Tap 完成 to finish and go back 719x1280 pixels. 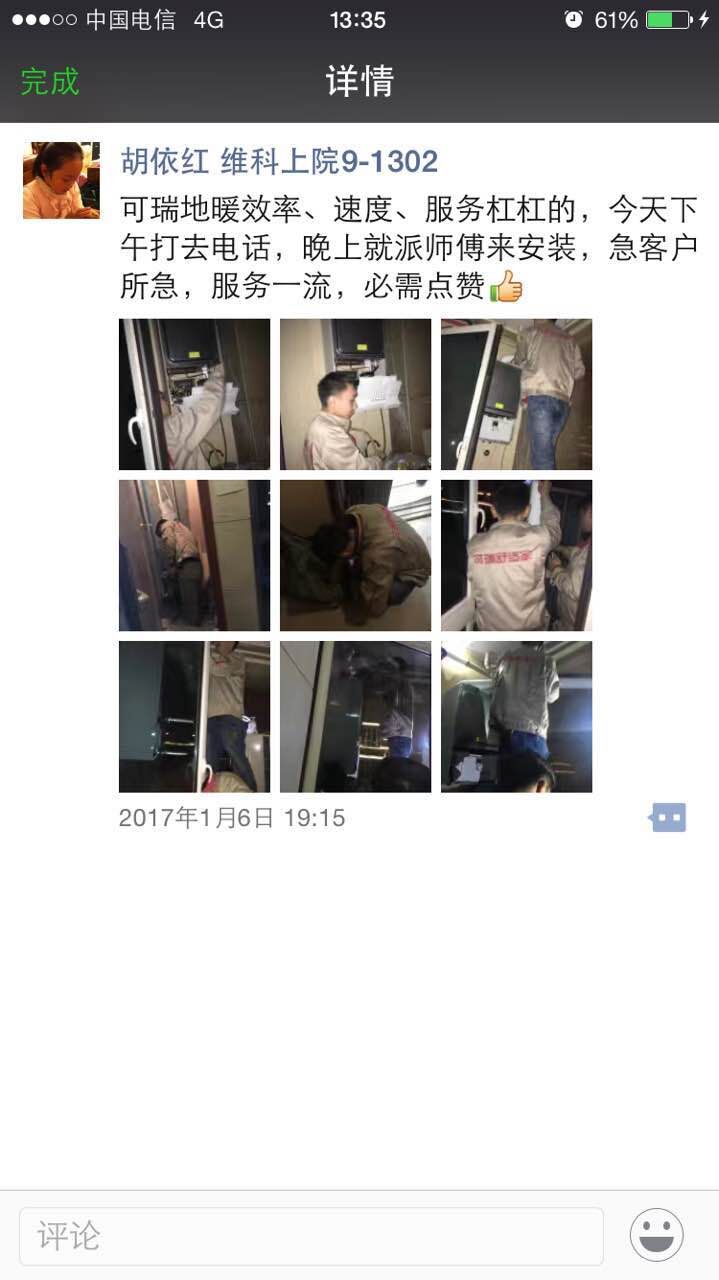[50, 82]
